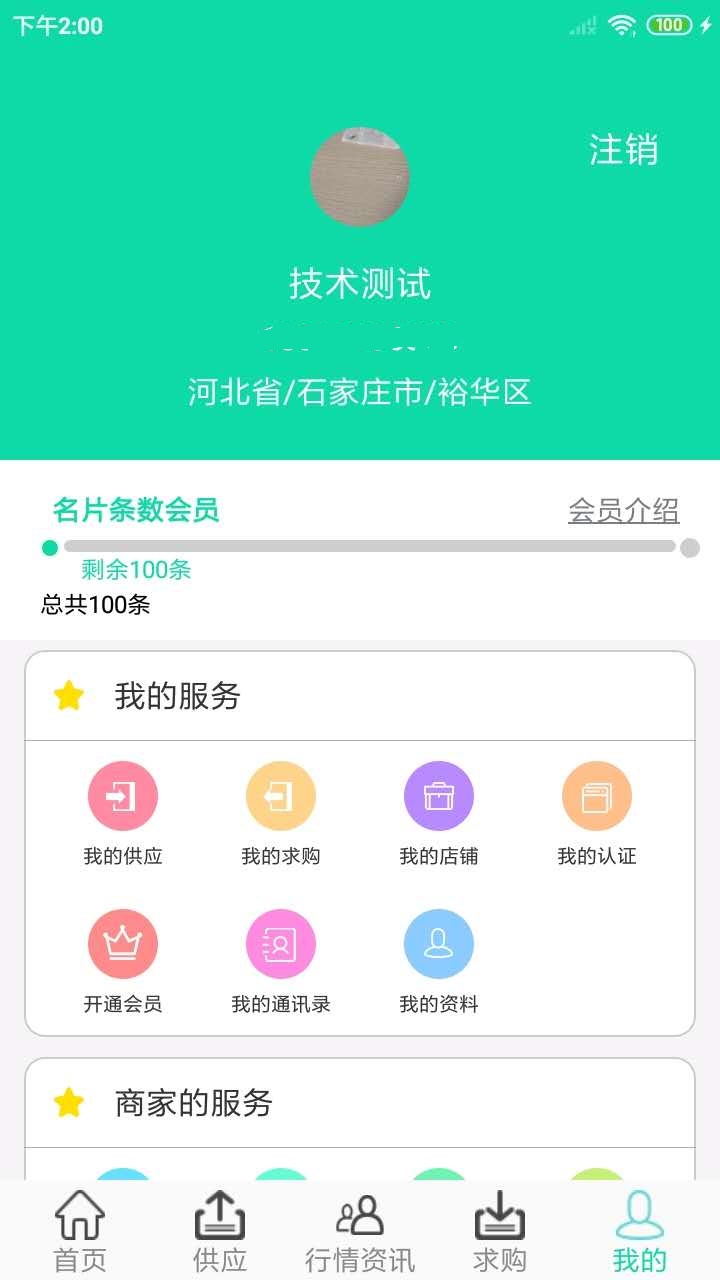Open the 我的资料 profile icon
720x1280 pixels.
pyautogui.click(x=439, y=943)
